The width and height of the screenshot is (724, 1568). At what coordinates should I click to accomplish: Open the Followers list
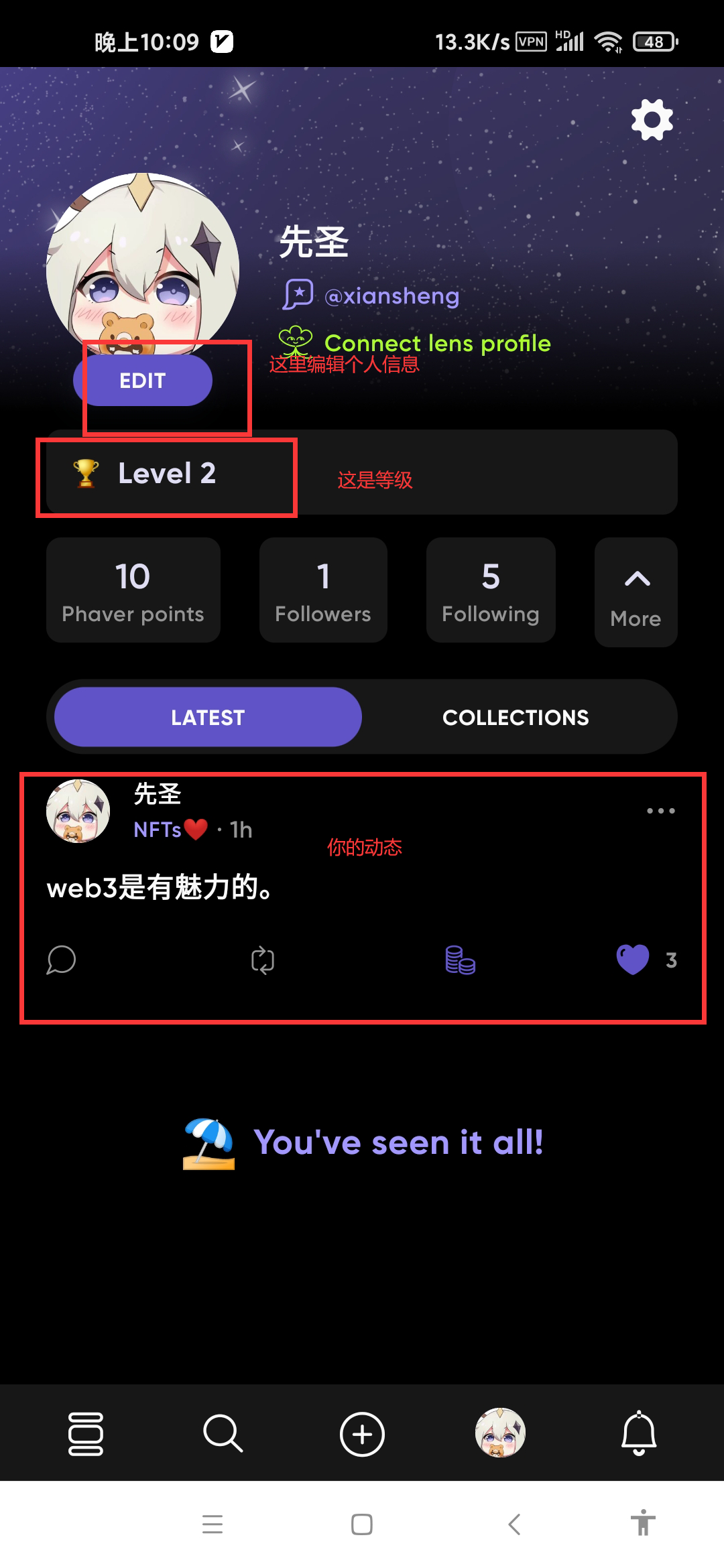tap(323, 590)
